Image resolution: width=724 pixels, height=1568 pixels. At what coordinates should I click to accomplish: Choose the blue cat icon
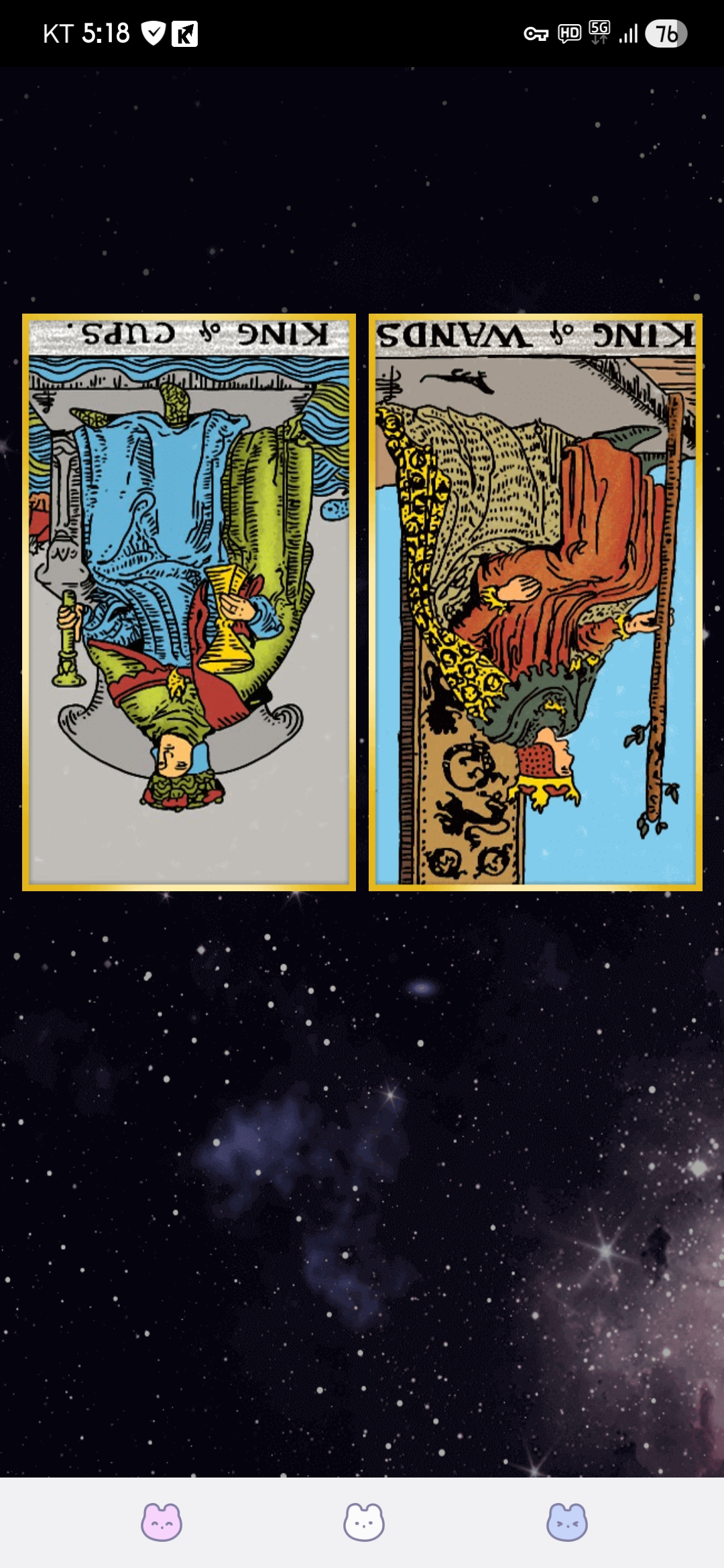[567, 1522]
